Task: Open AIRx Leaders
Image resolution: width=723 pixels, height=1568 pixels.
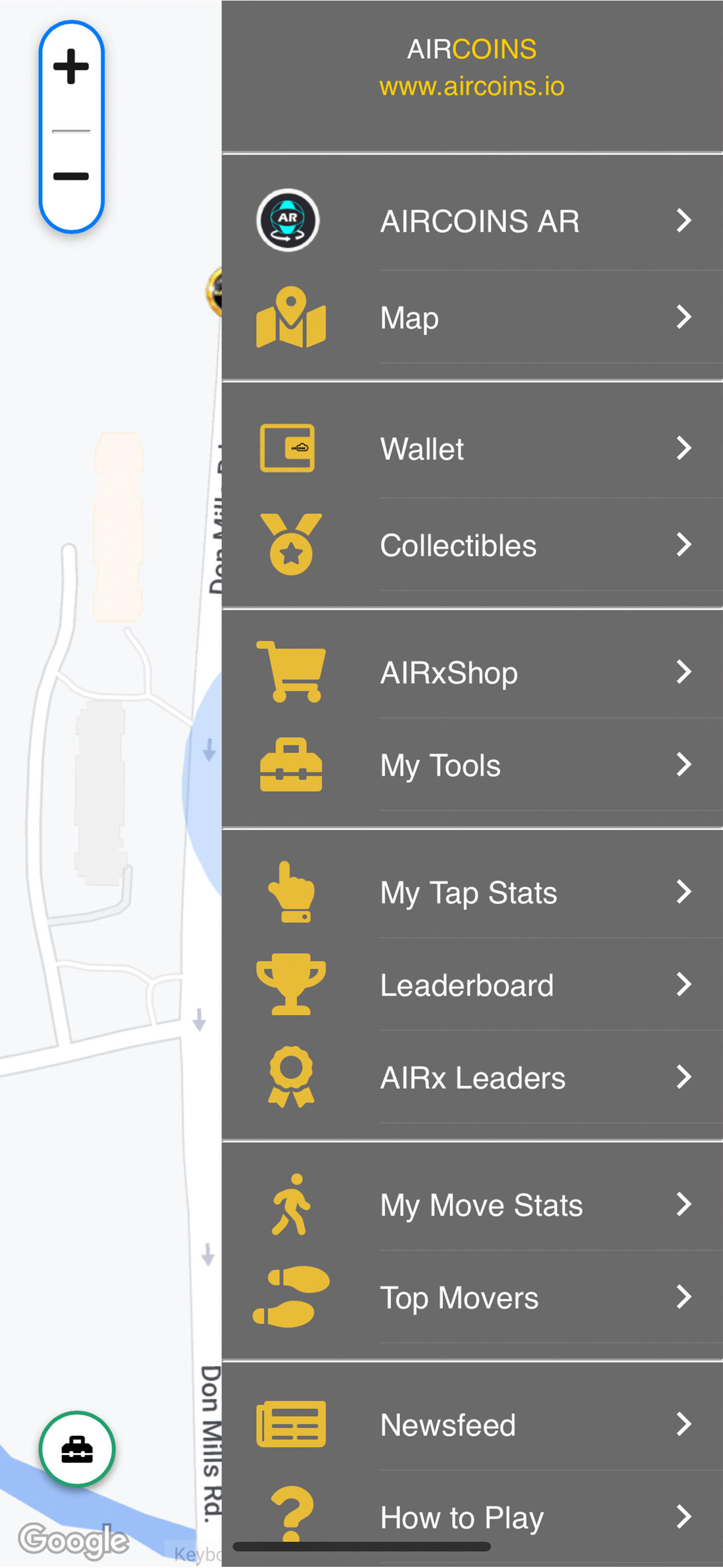Action: pyautogui.click(x=472, y=1077)
